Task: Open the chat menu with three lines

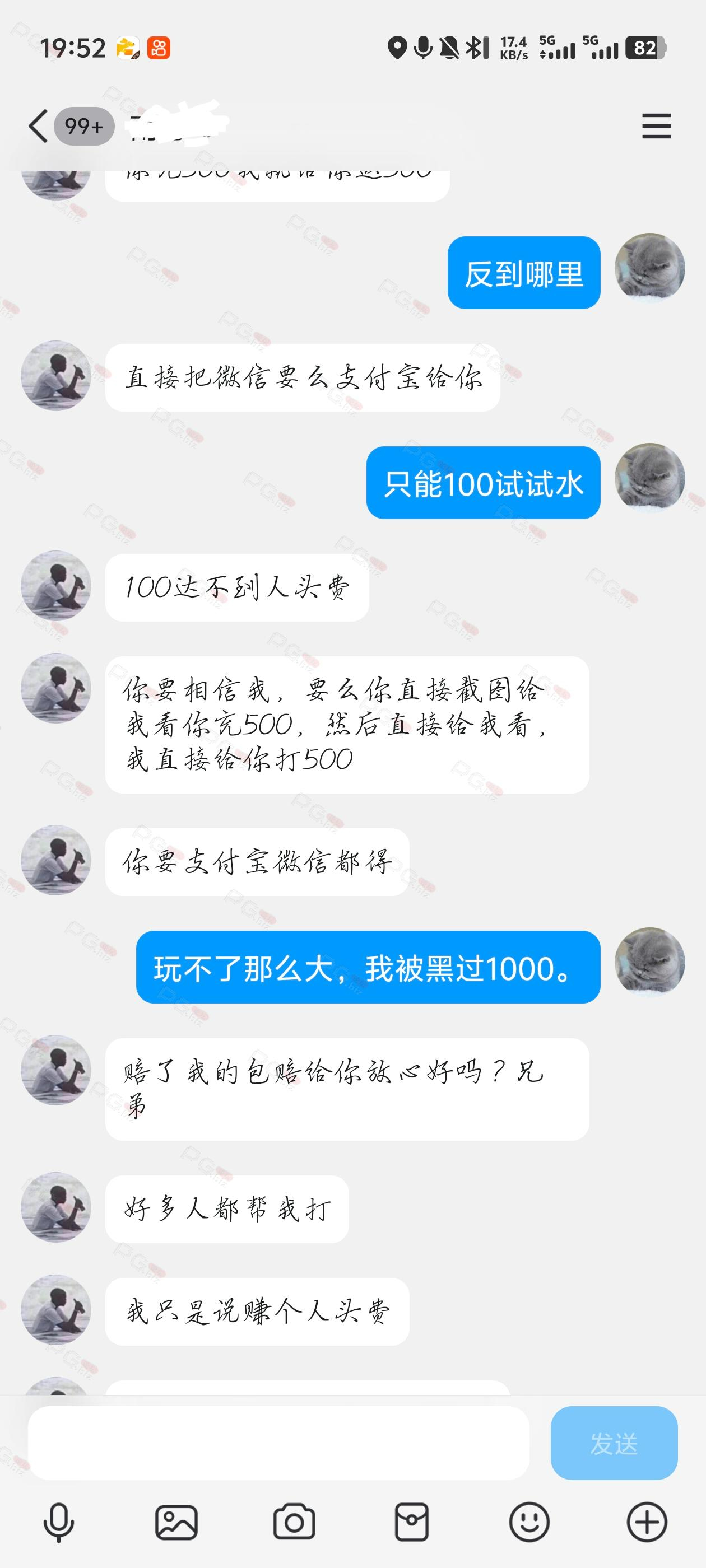Action: 656,126
